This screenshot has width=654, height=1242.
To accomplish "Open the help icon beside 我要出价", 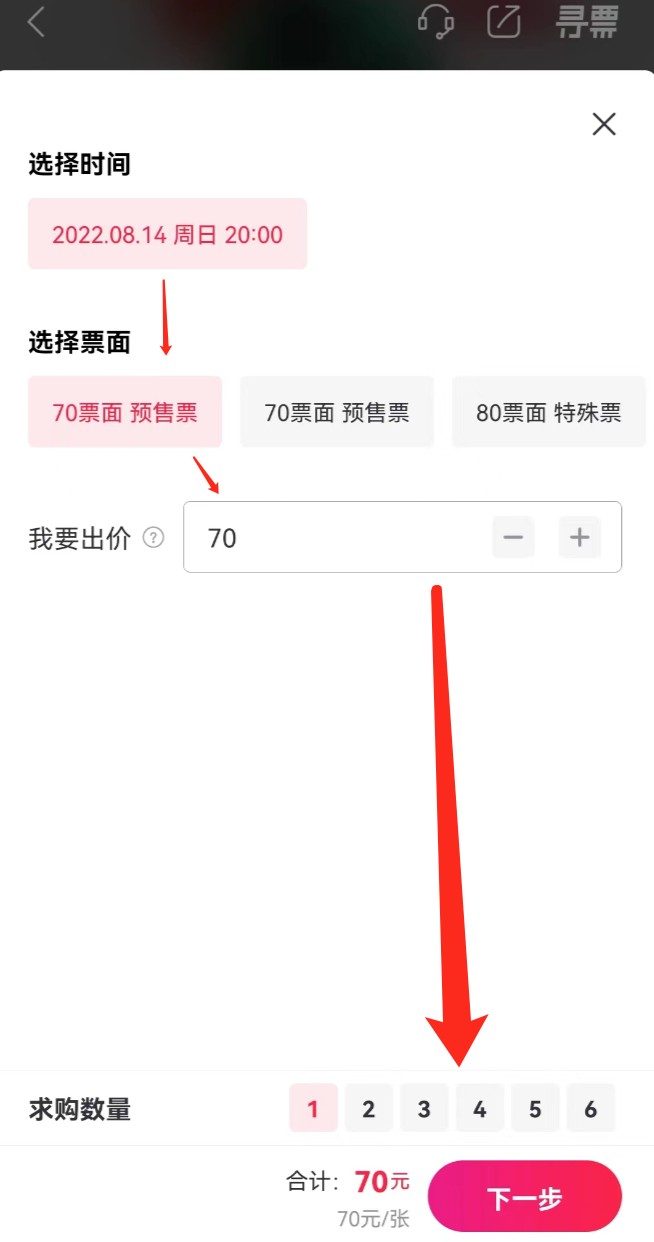I will pos(153,538).
